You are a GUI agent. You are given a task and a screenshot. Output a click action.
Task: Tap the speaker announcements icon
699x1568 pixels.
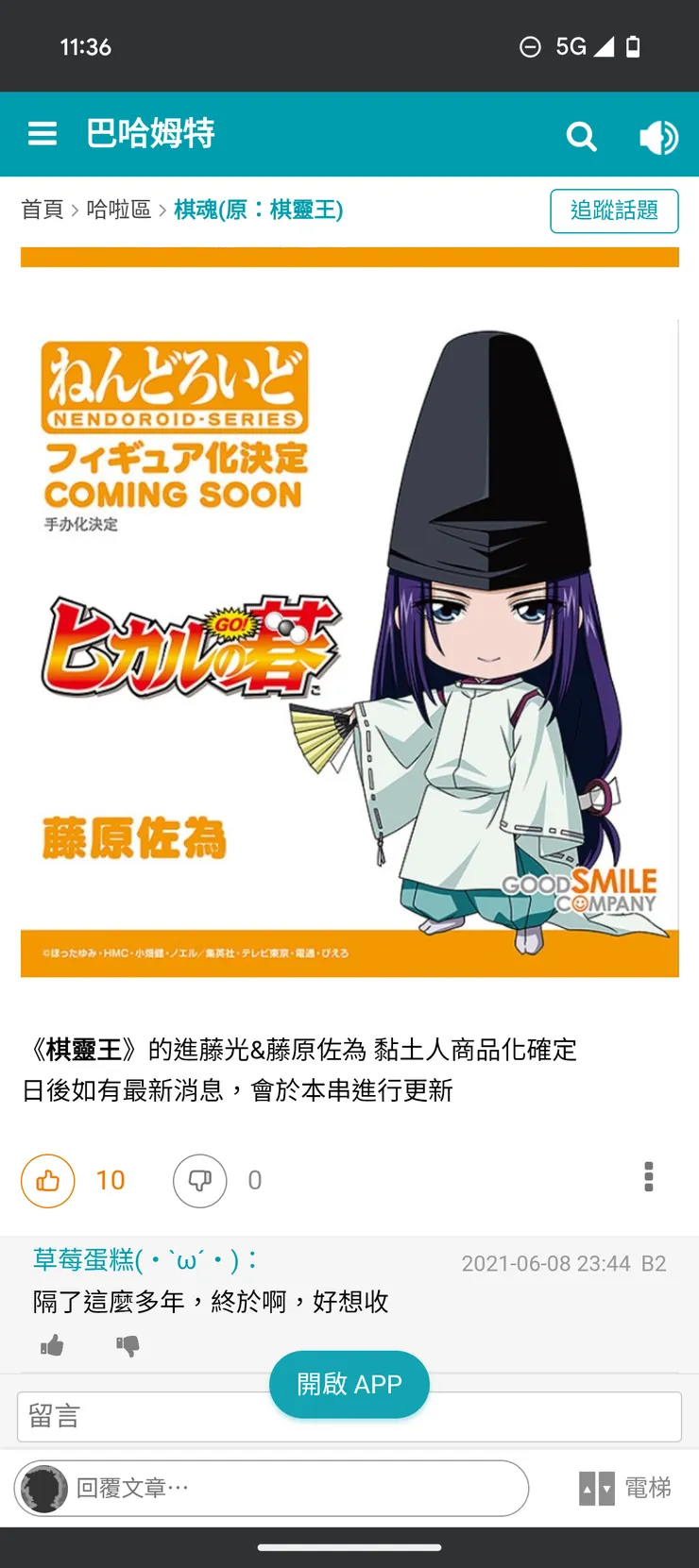(x=658, y=138)
